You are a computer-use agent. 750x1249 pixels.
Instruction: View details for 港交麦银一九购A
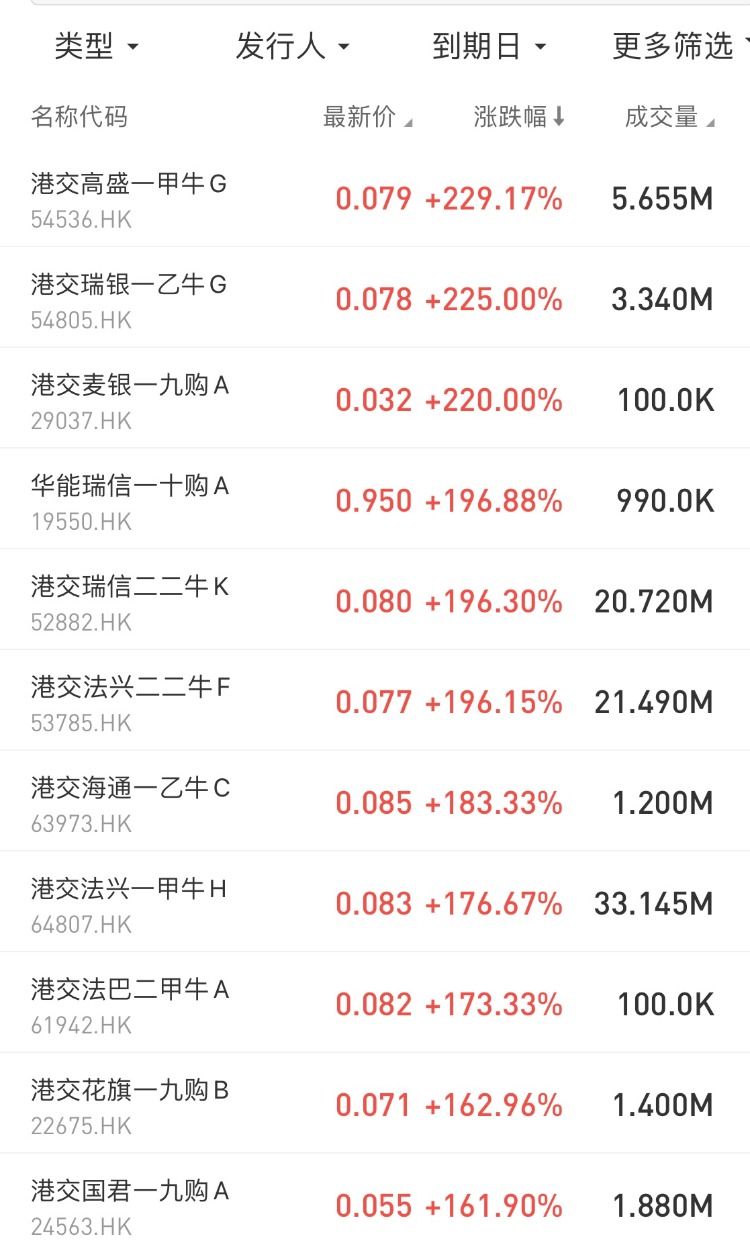tap(130, 400)
